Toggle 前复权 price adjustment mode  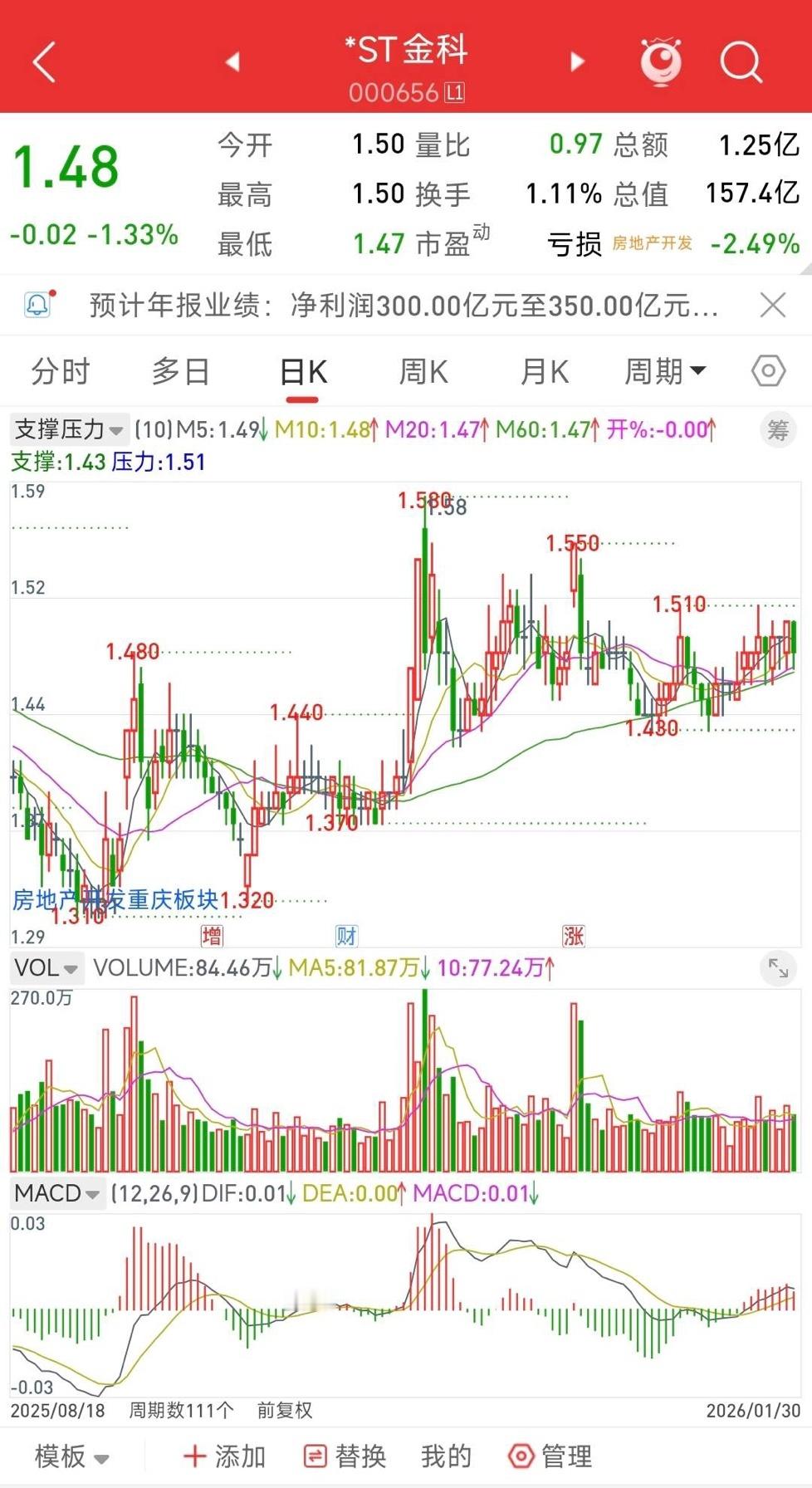(x=286, y=1410)
